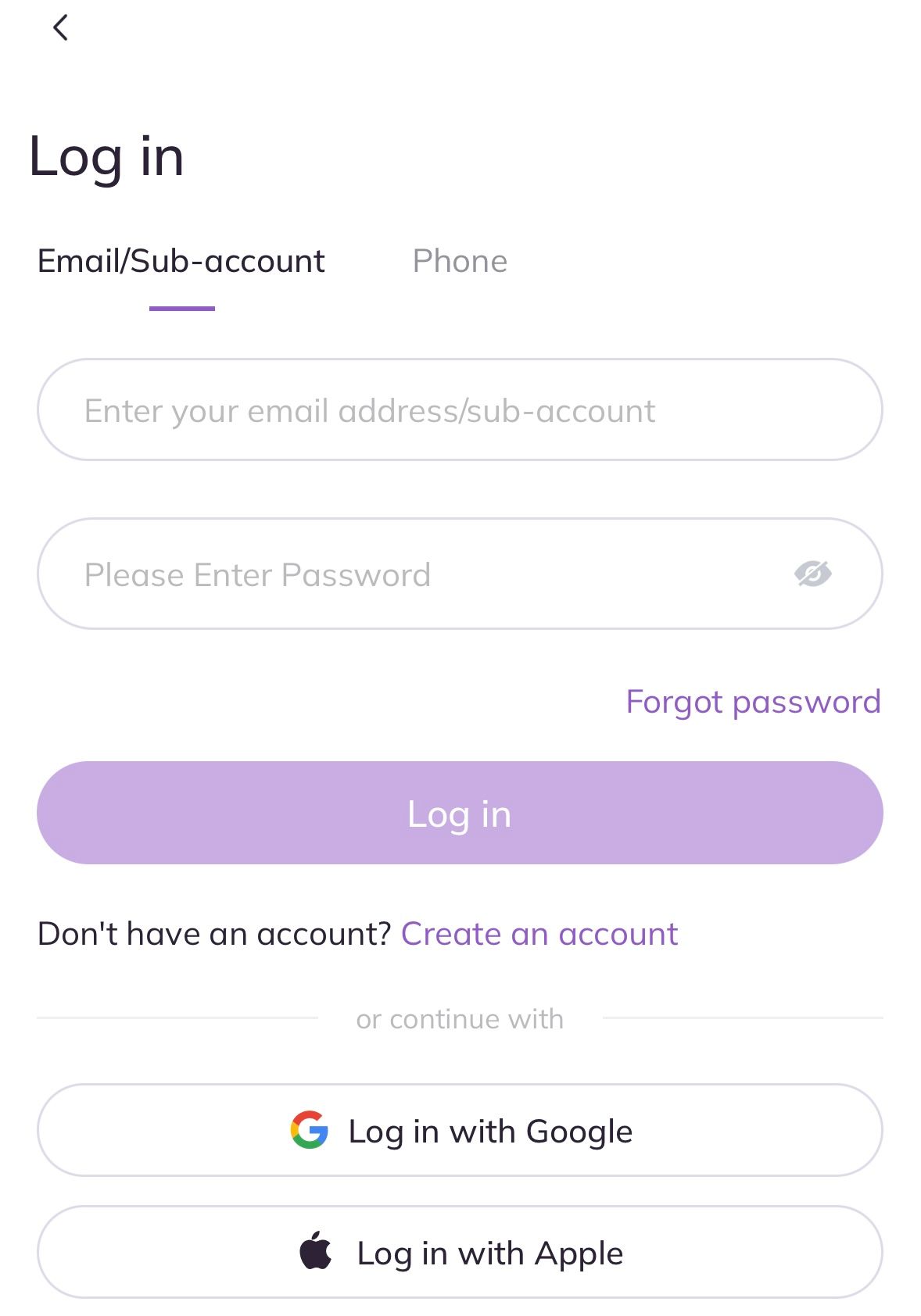Switch to the Phone tab
This screenshot has width=921, height=1316.
pyautogui.click(x=460, y=262)
